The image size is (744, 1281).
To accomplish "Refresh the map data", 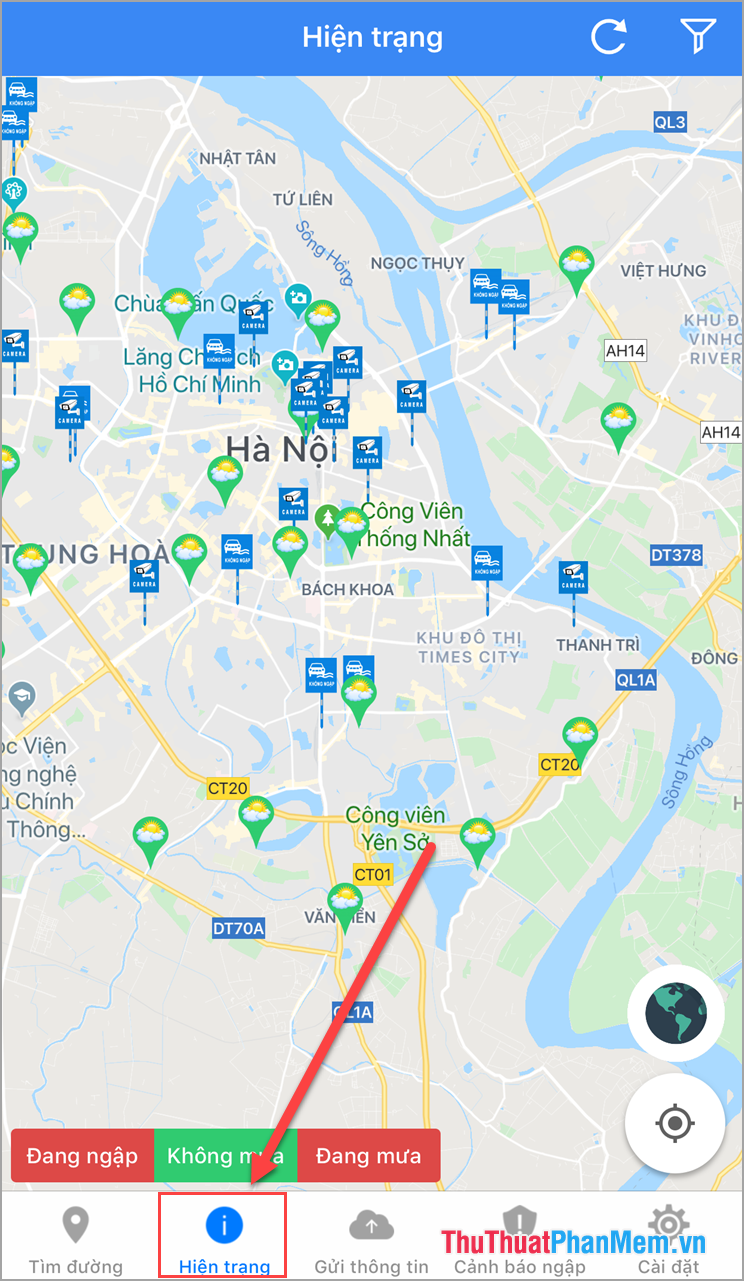I will point(608,37).
